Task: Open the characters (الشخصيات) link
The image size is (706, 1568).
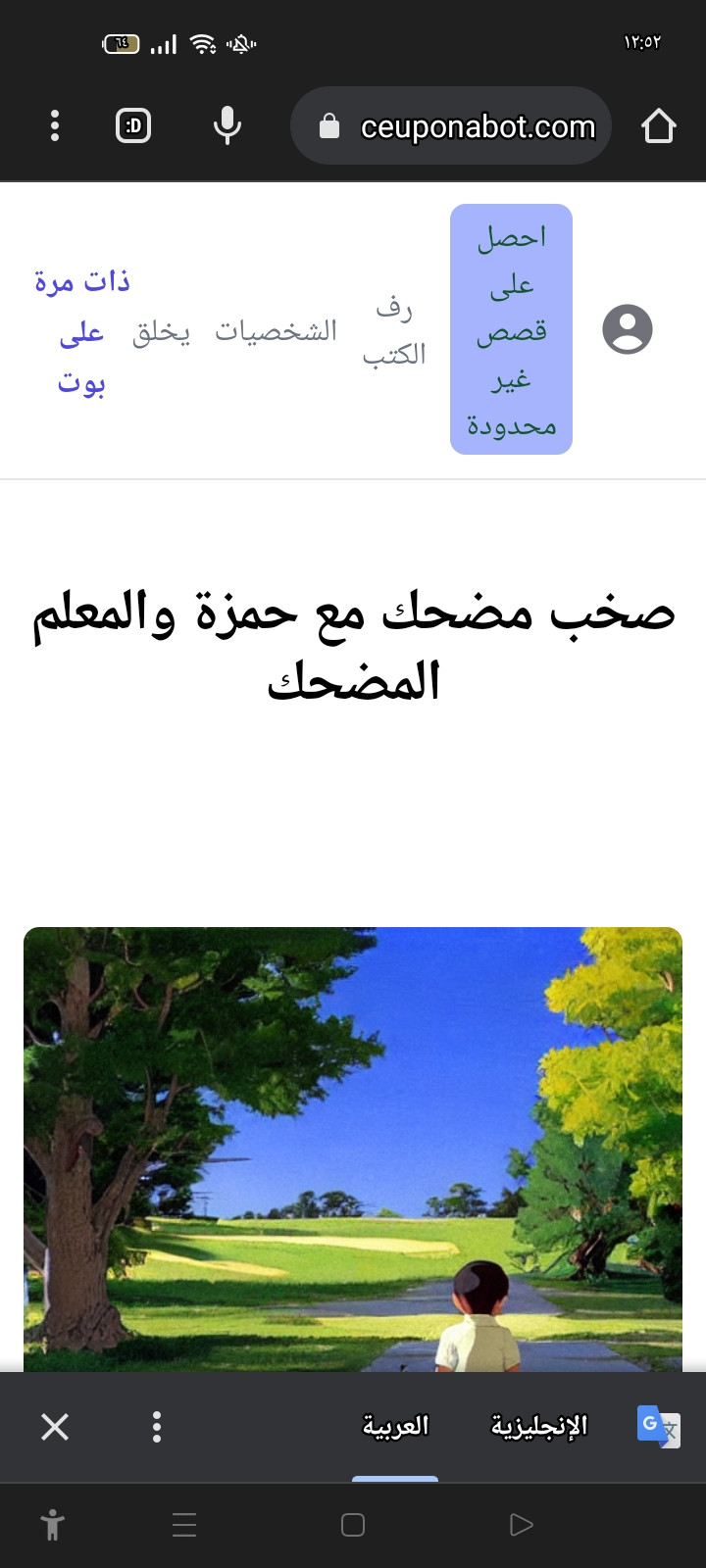Action: [276, 331]
